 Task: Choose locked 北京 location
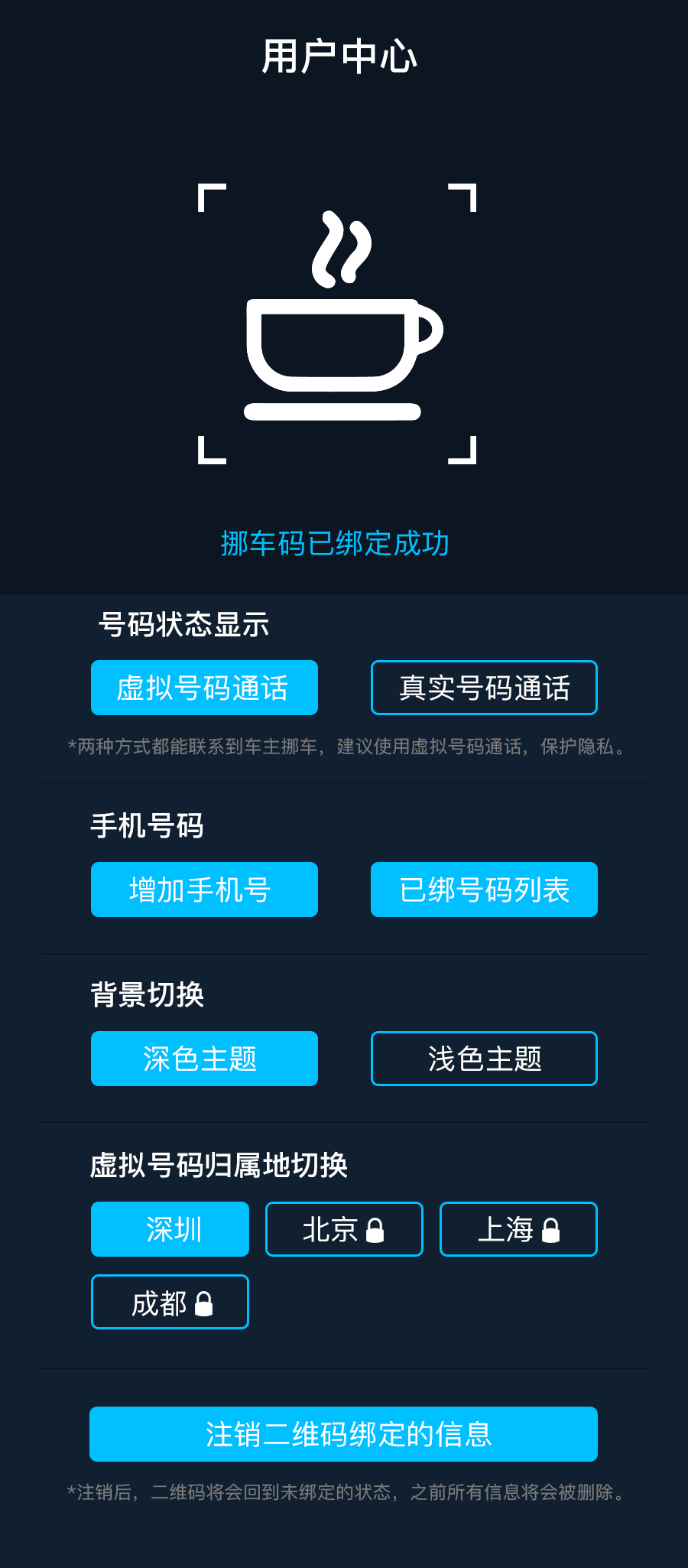click(x=344, y=1229)
